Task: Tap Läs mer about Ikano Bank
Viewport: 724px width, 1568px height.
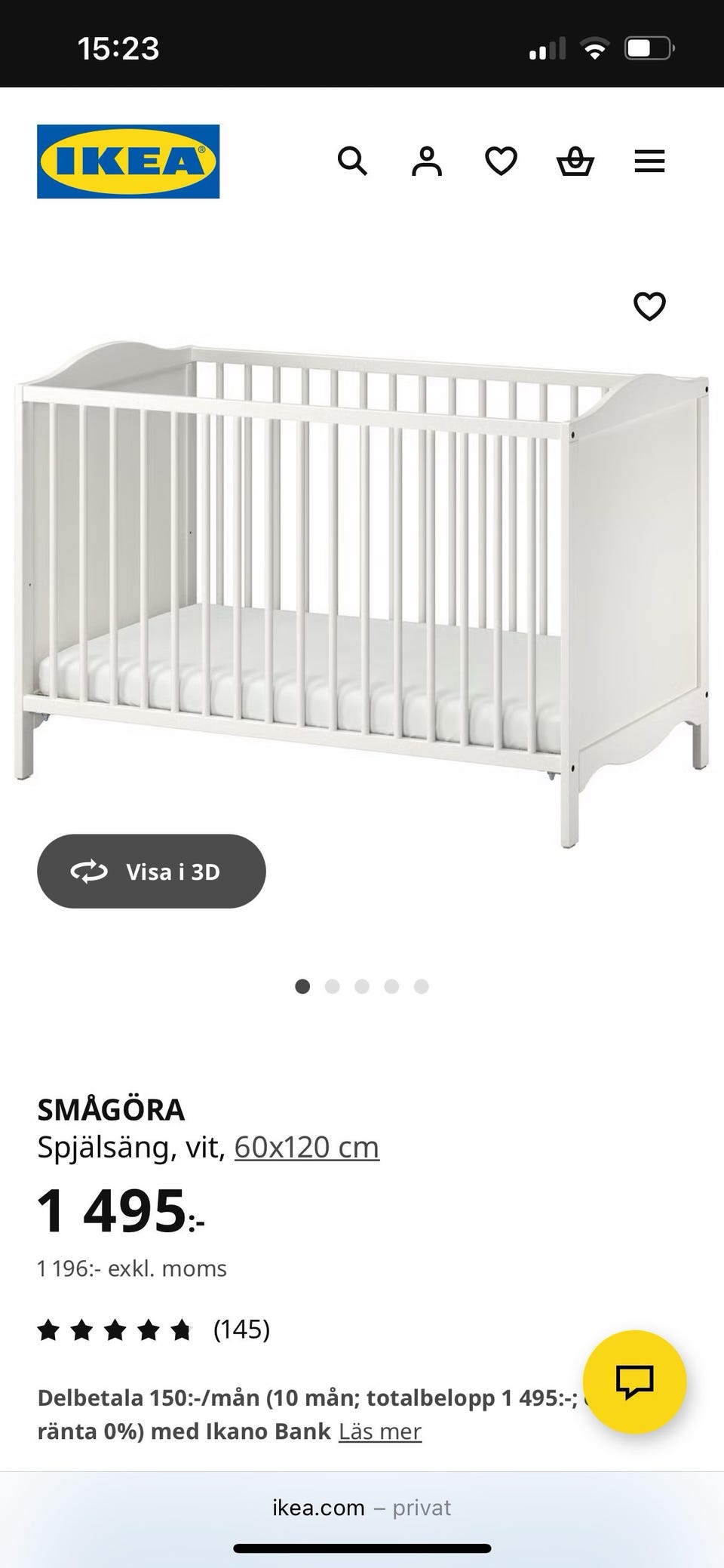Action: pos(379,1431)
